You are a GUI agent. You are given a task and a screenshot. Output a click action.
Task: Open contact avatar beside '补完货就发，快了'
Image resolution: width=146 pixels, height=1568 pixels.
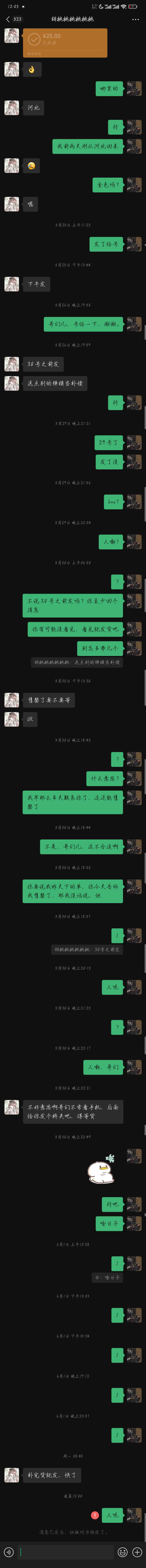12,1475
